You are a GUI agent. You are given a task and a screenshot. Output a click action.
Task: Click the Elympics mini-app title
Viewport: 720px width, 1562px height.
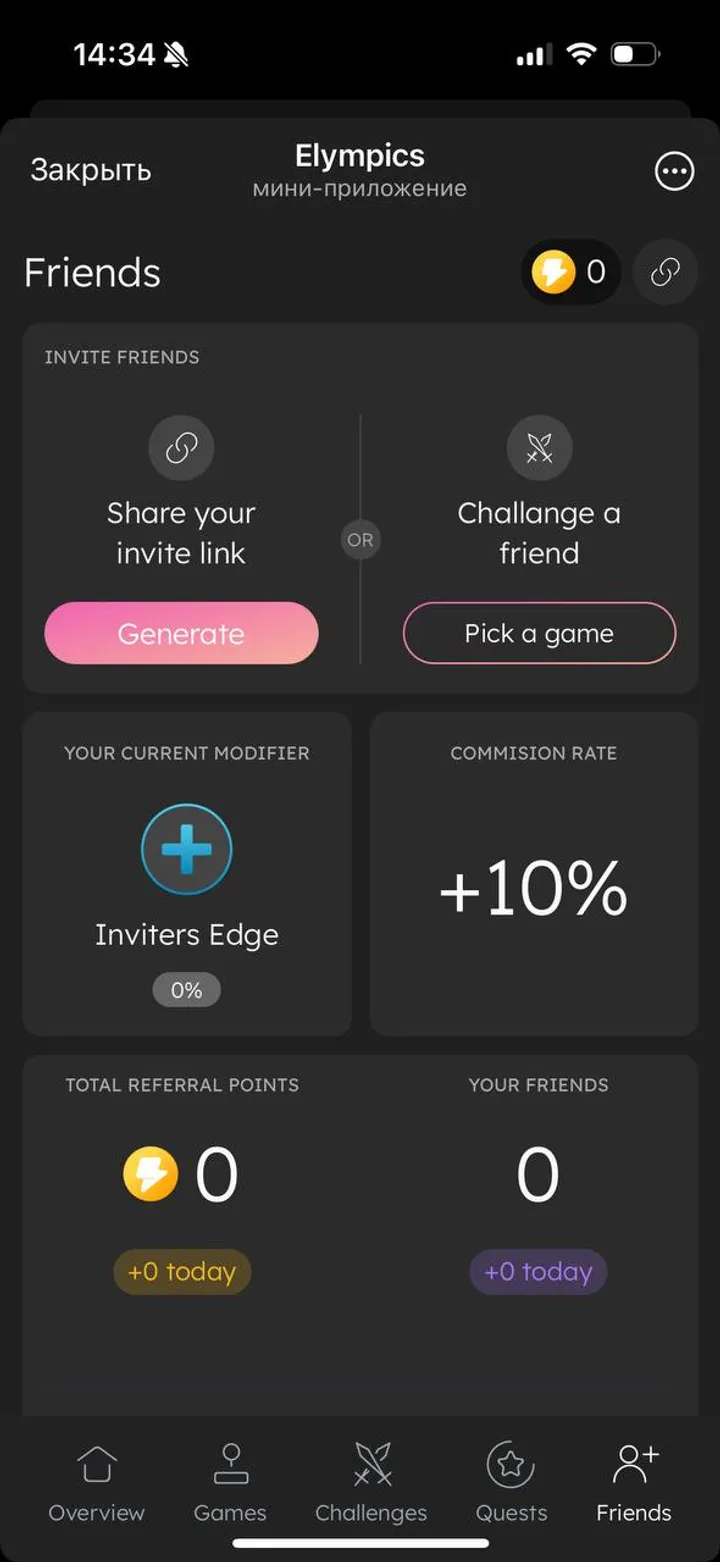pyautogui.click(x=359, y=155)
